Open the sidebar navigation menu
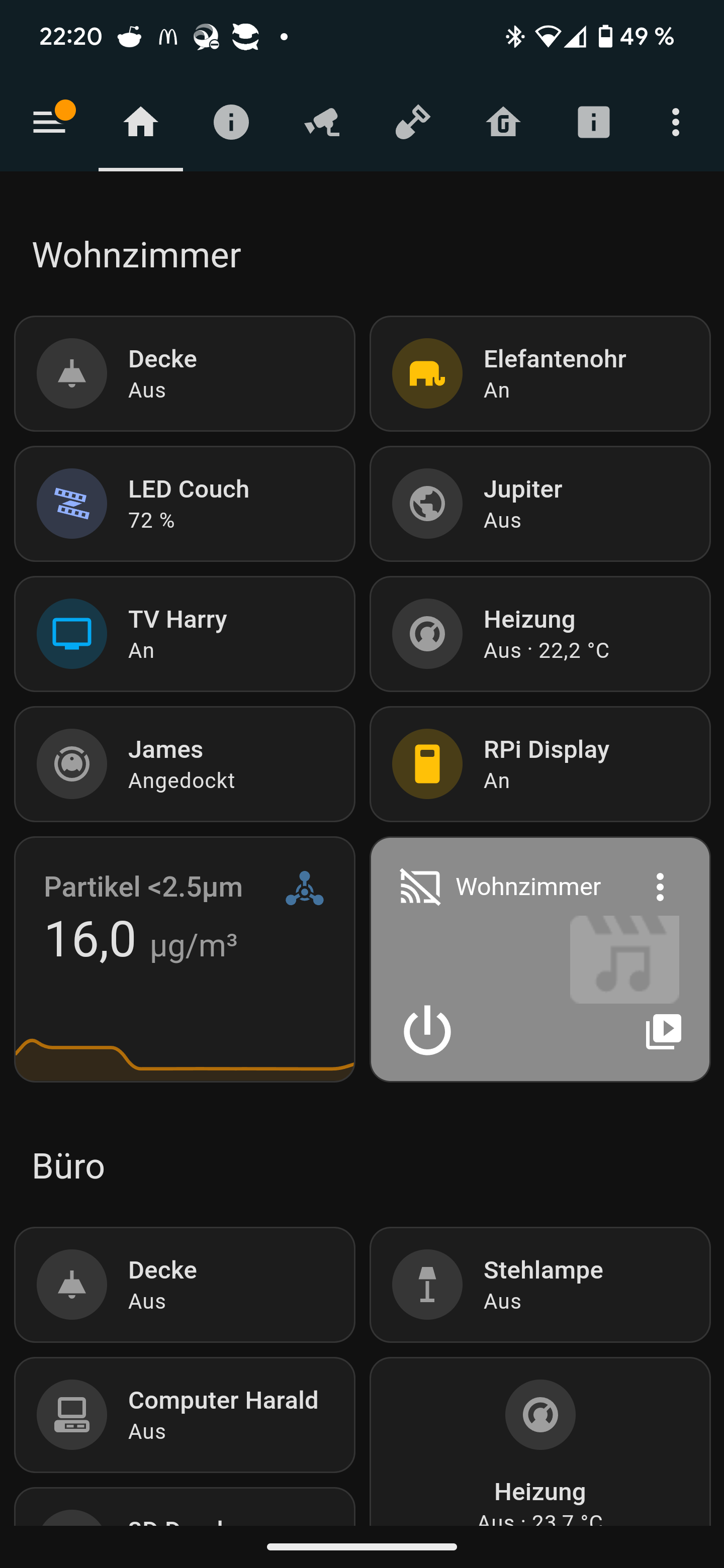The image size is (724, 1568). [x=49, y=122]
